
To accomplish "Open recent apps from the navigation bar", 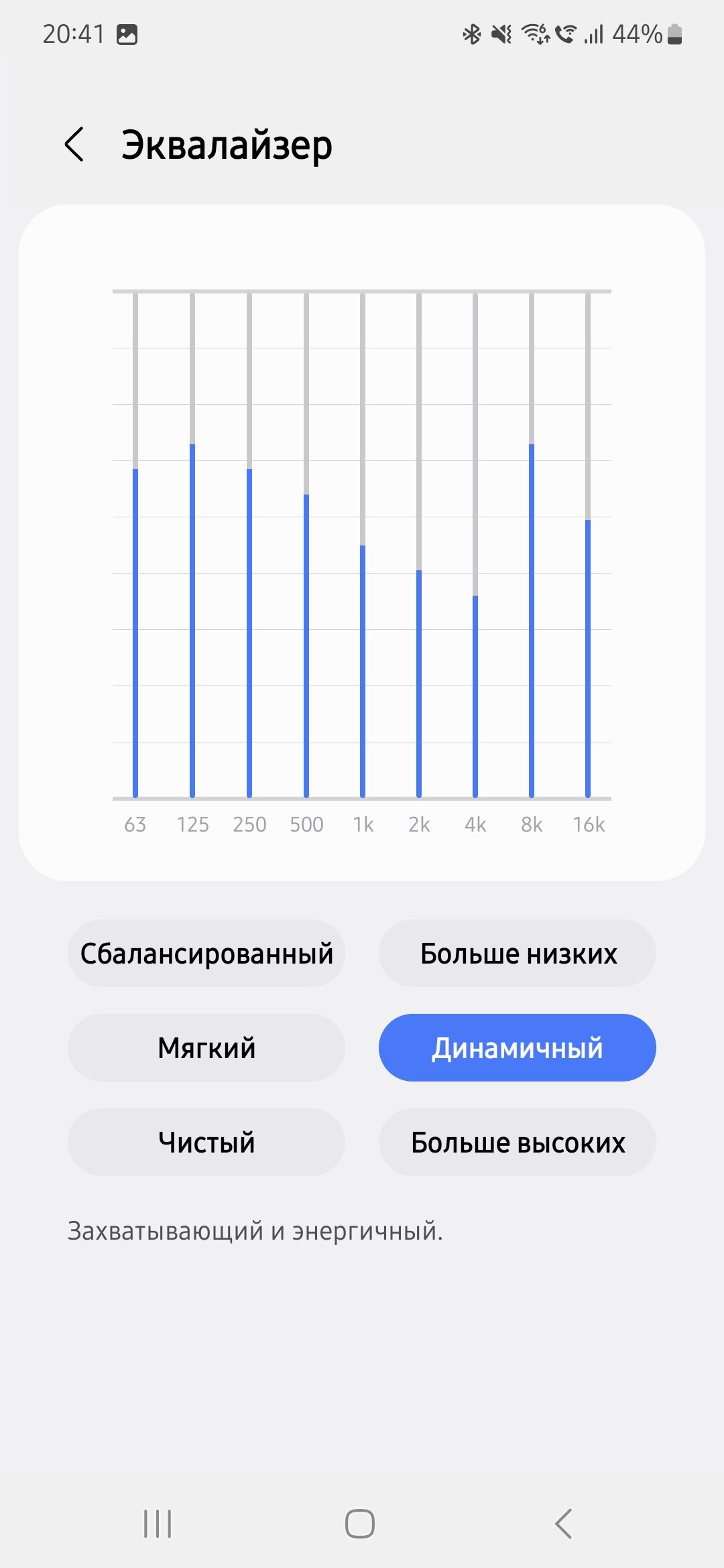I will pyautogui.click(x=158, y=1524).
